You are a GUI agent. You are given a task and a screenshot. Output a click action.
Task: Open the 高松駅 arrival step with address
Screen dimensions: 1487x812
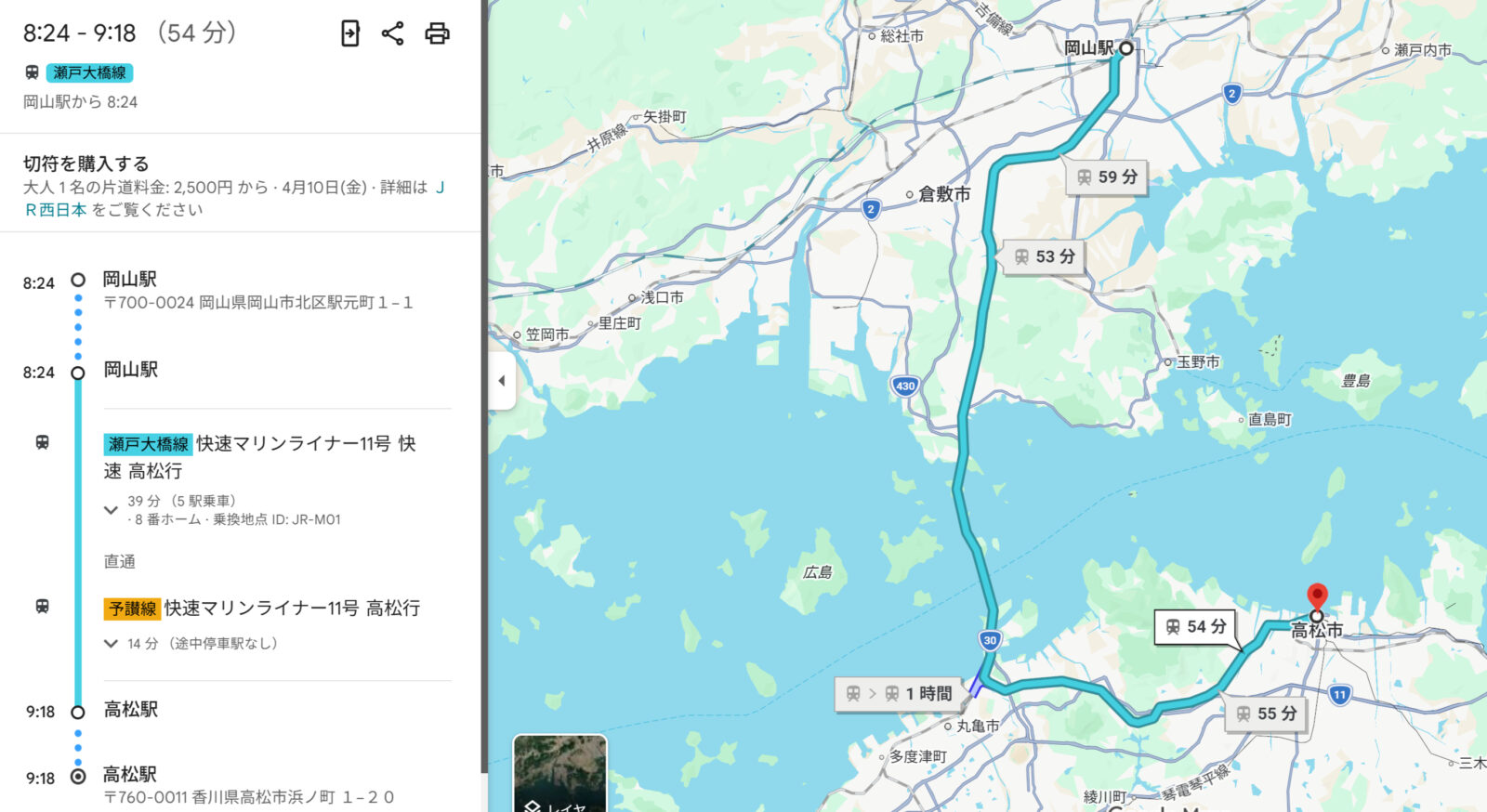click(x=130, y=775)
